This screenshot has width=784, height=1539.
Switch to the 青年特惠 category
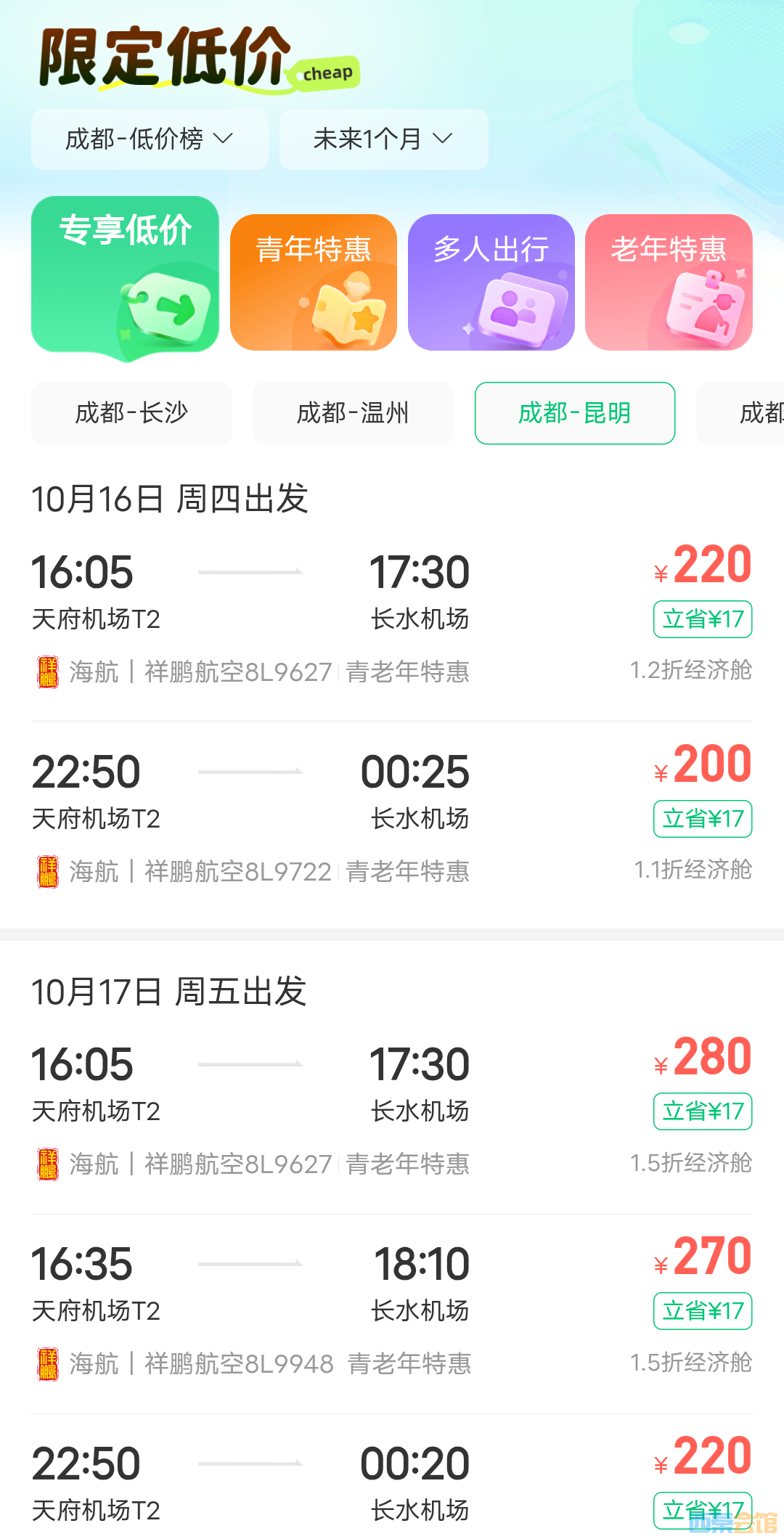tap(314, 283)
